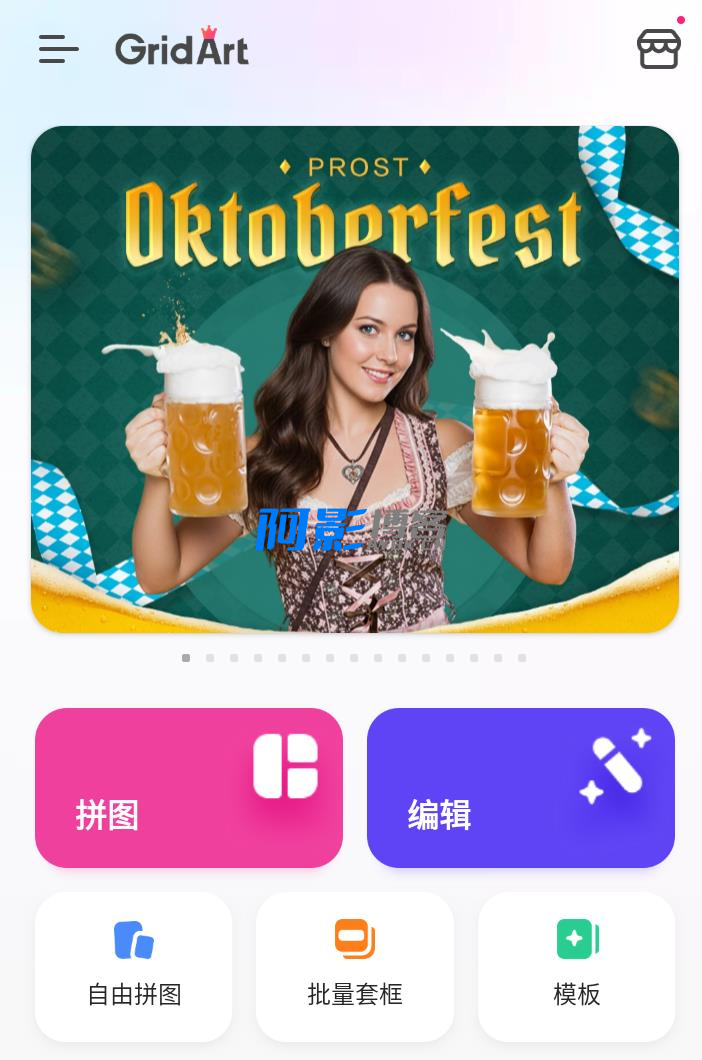Open the 模板 templates card
702x1060 pixels.
(577, 966)
